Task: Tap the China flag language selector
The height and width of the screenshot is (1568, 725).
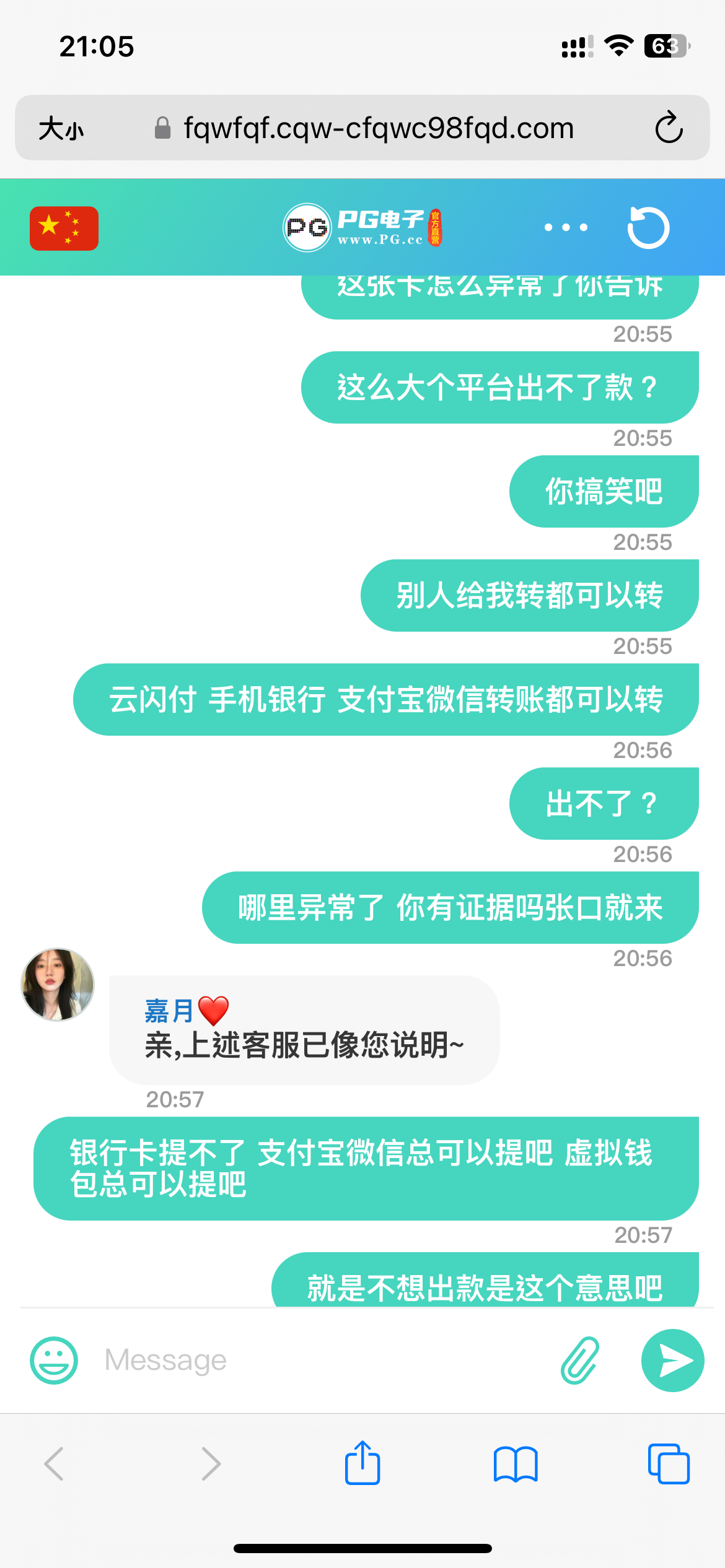Action: [x=64, y=228]
